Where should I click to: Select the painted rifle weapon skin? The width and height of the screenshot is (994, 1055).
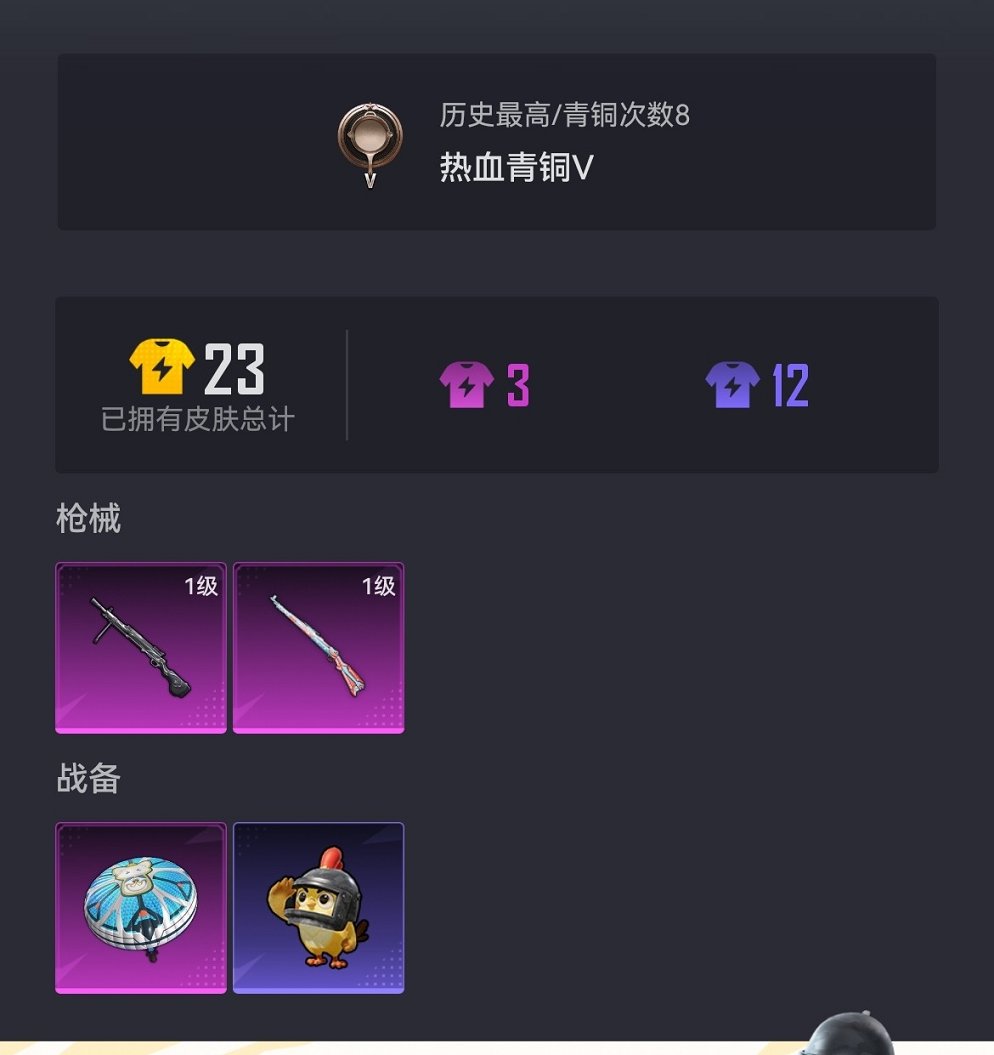point(318,648)
